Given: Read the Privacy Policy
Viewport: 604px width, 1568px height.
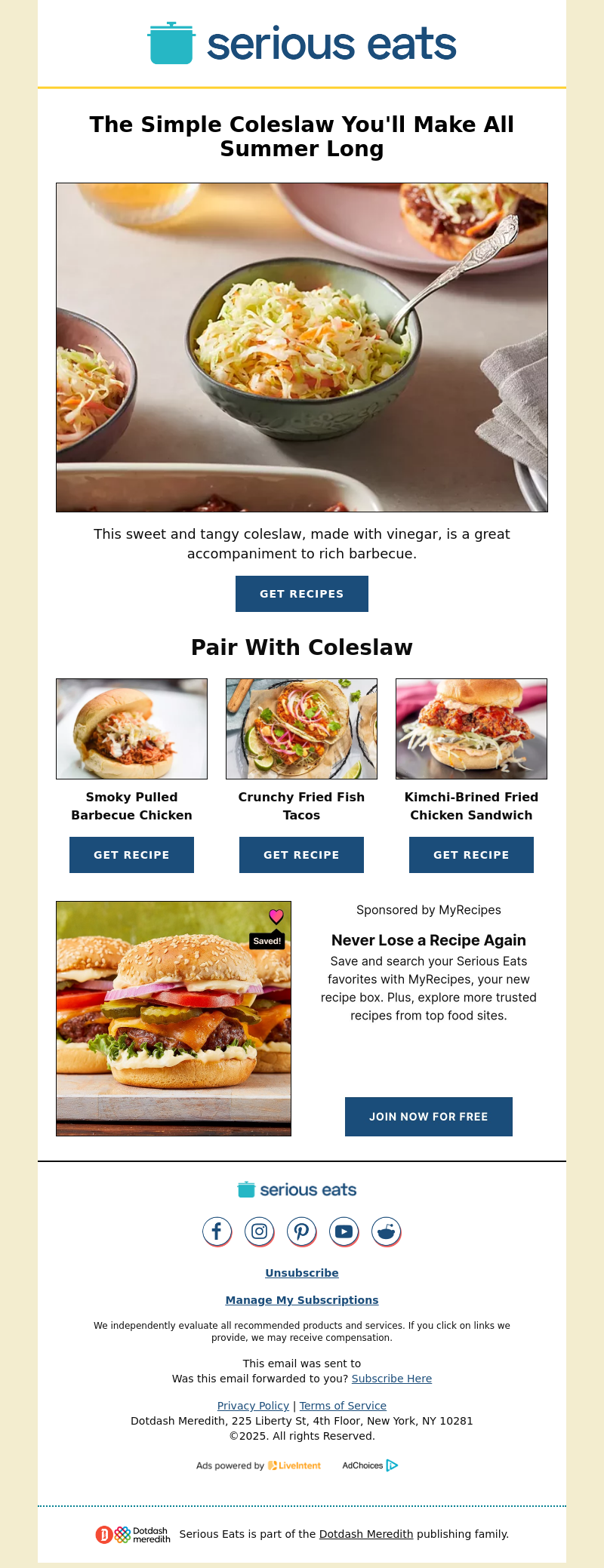Looking at the screenshot, I should (x=253, y=1406).
